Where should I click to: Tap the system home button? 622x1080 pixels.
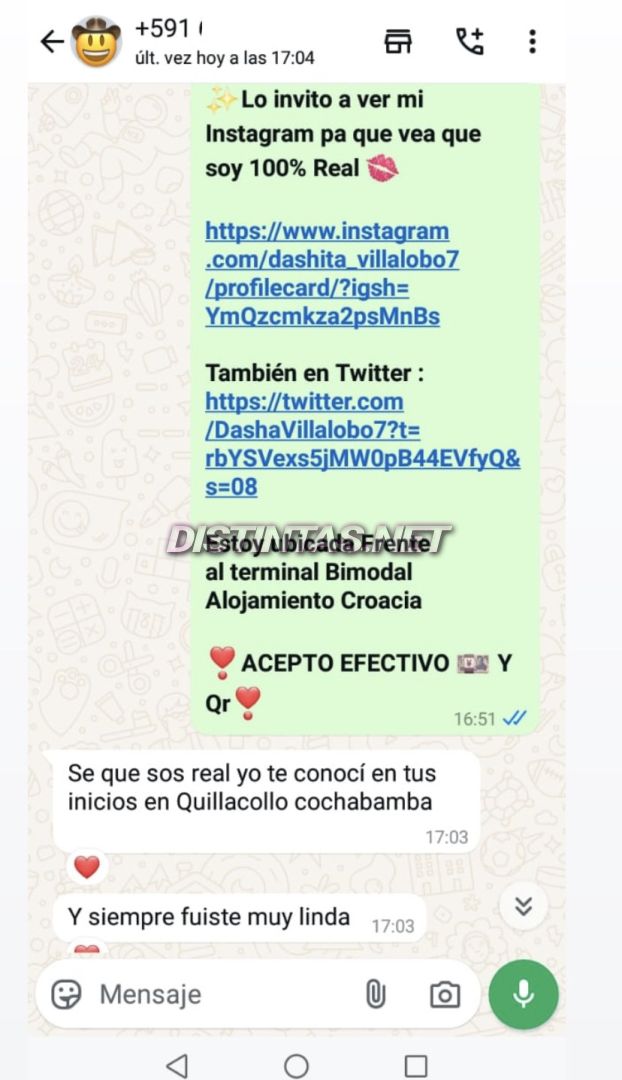pyautogui.click(x=296, y=1065)
